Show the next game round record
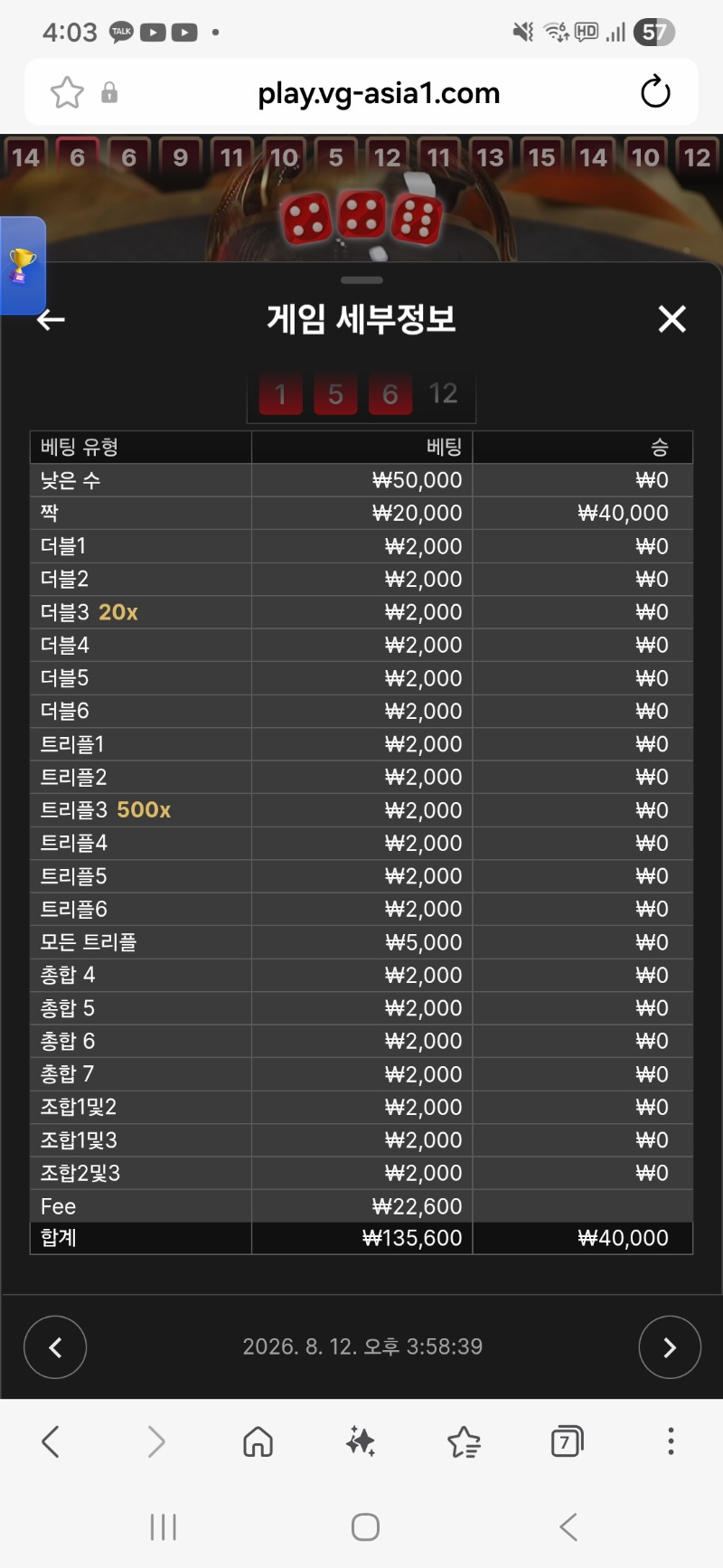The width and height of the screenshot is (723, 1568). [670, 1346]
